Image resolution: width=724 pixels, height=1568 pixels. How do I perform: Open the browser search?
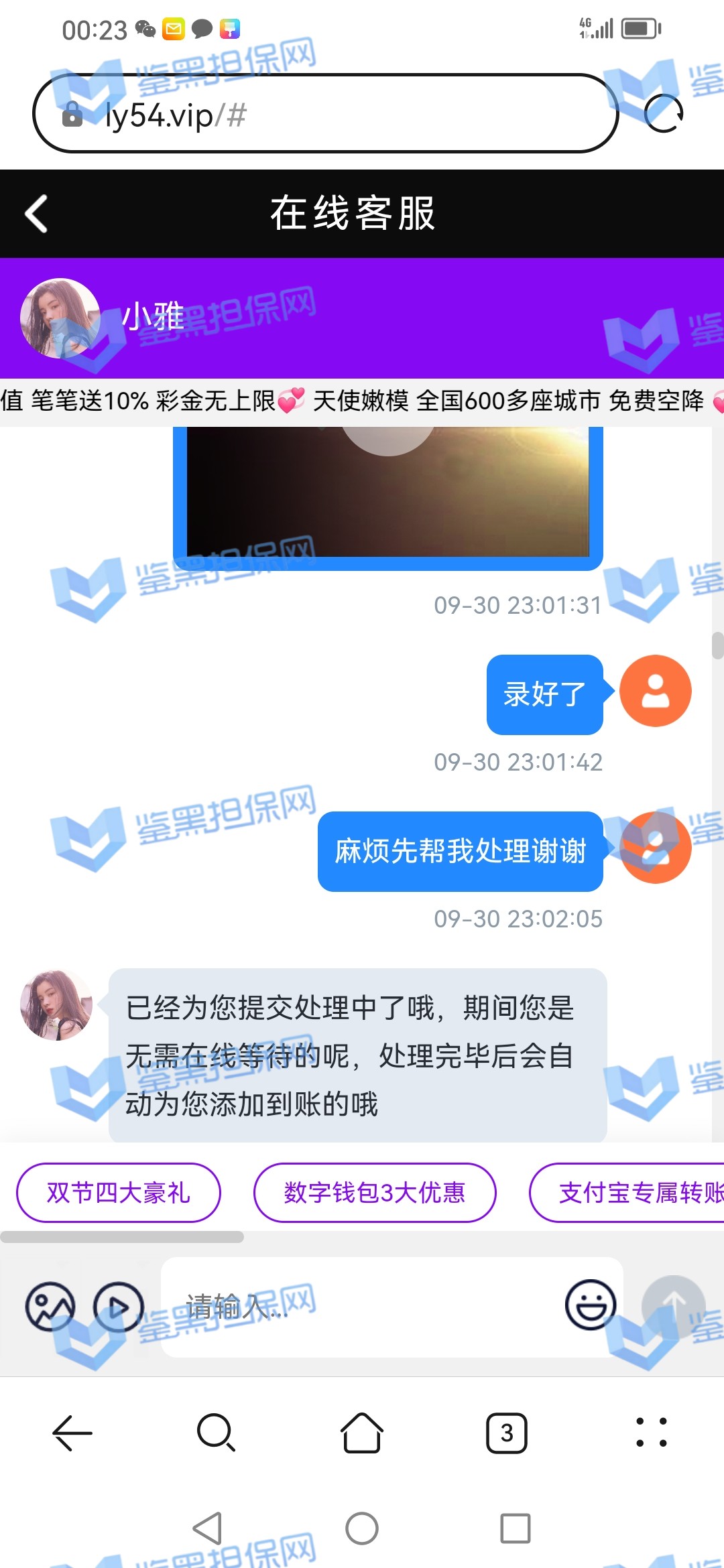[x=216, y=1433]
